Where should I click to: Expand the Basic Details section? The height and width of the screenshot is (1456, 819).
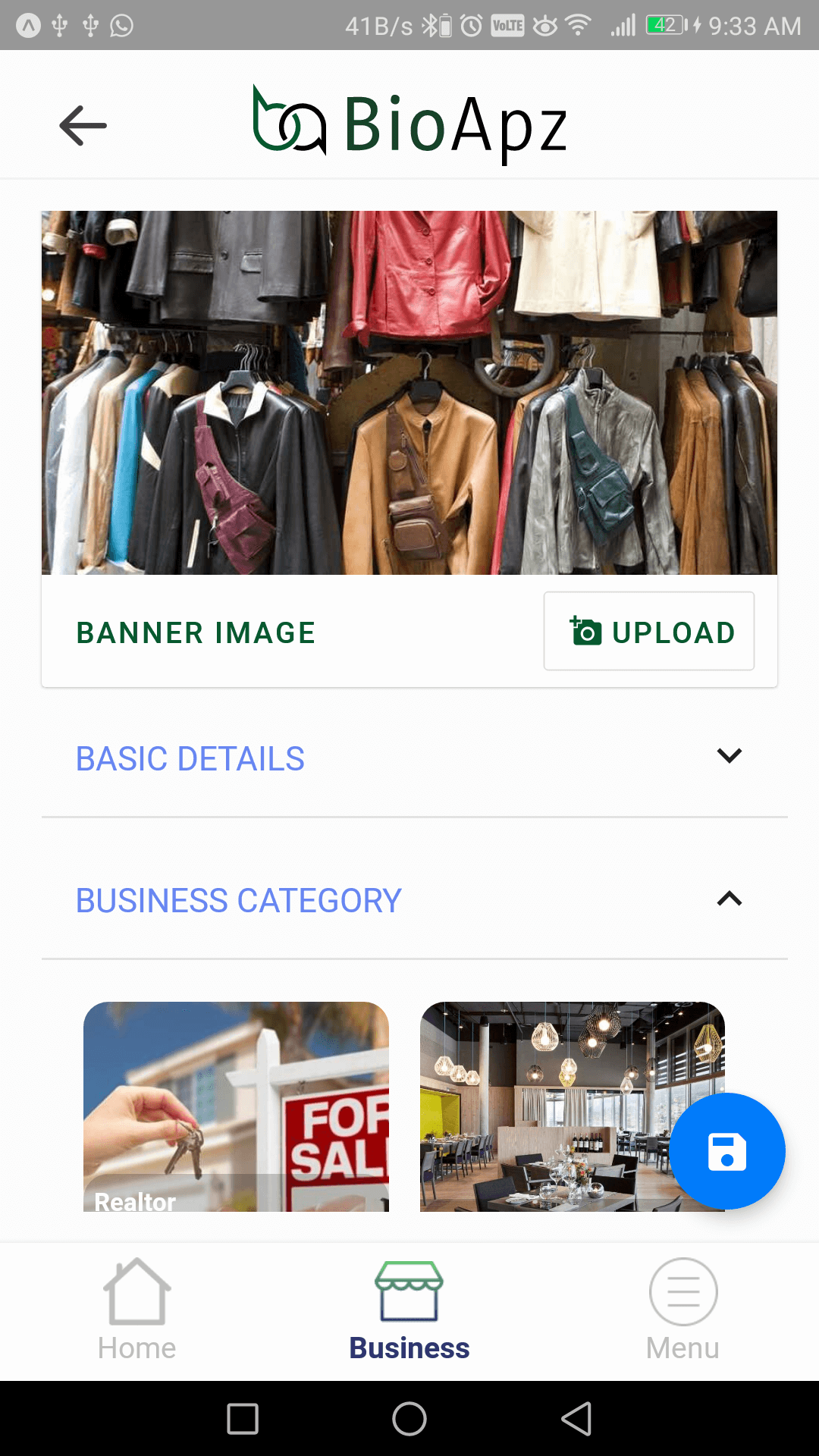729,756
